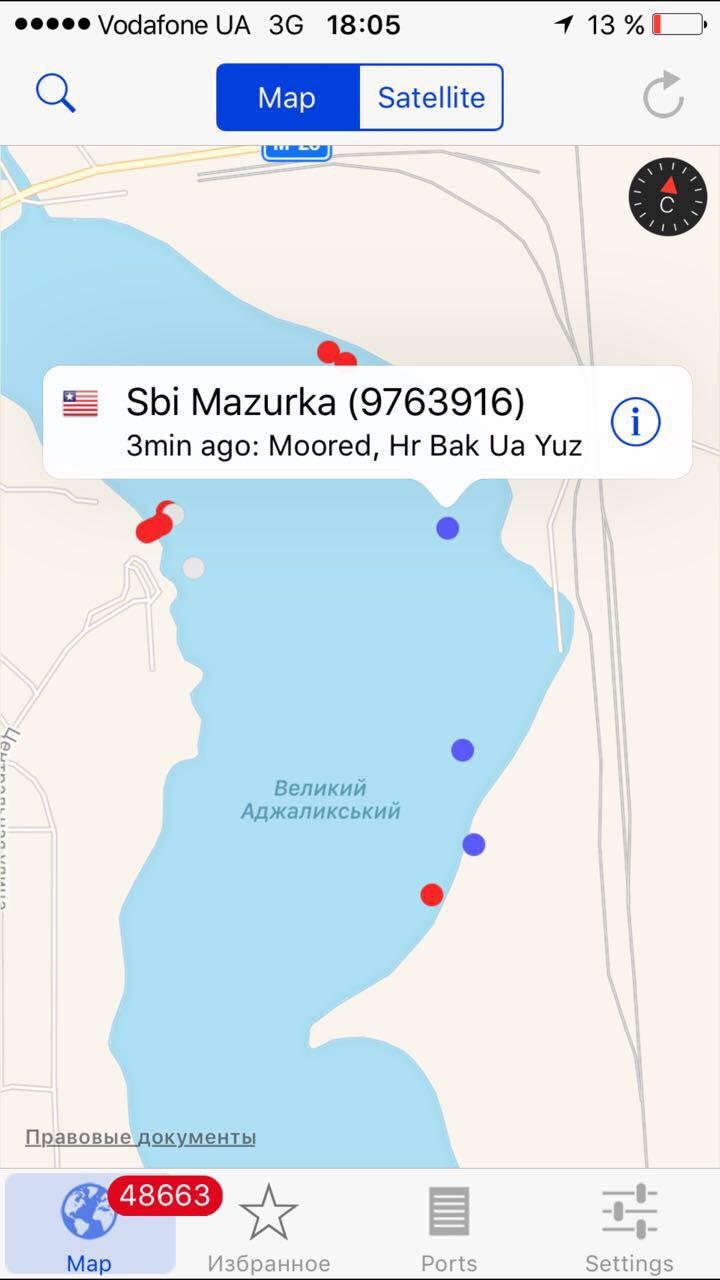Switch to Satellite view
This screenshot has height=1280, width=720.
pos(431,98)
